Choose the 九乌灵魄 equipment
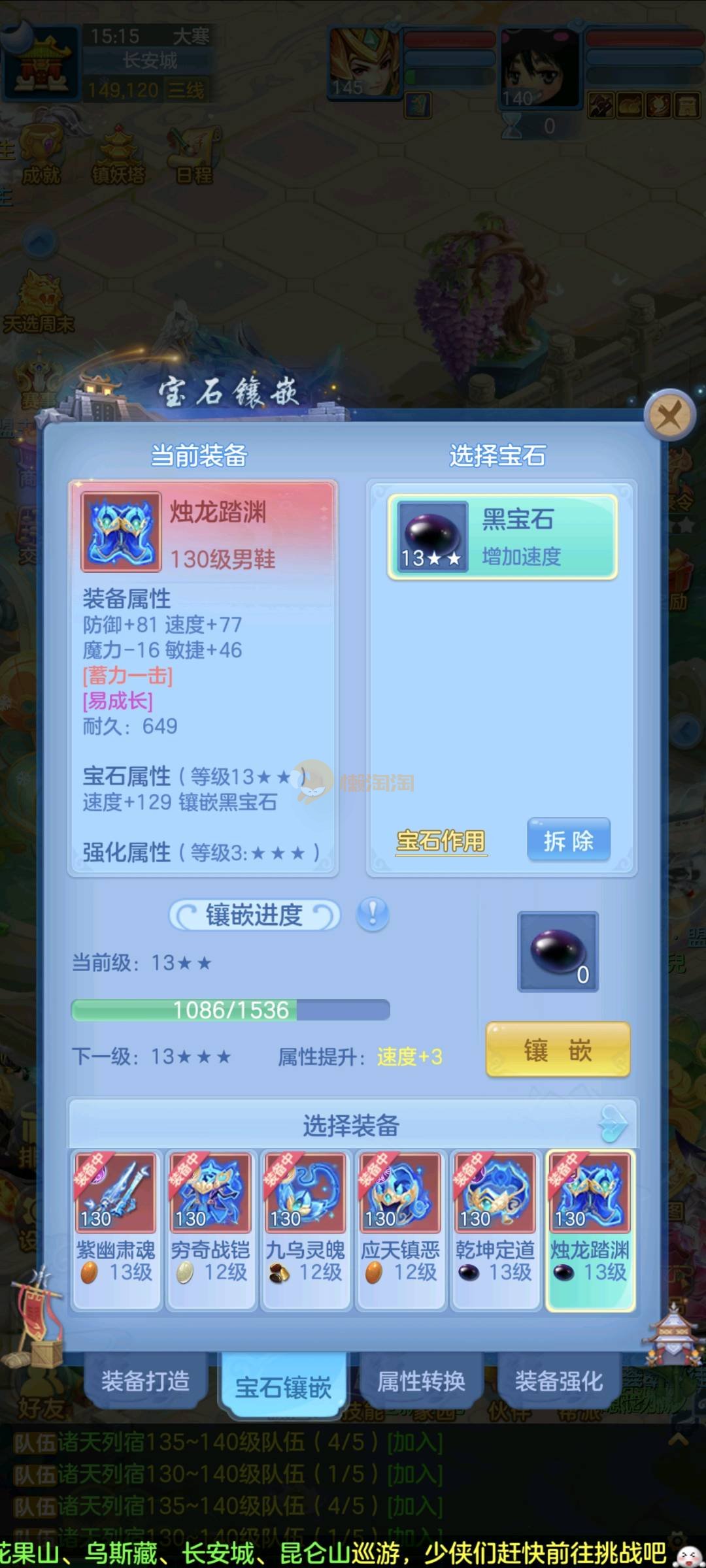The image size is (706, 1568). coord(305,1229)
